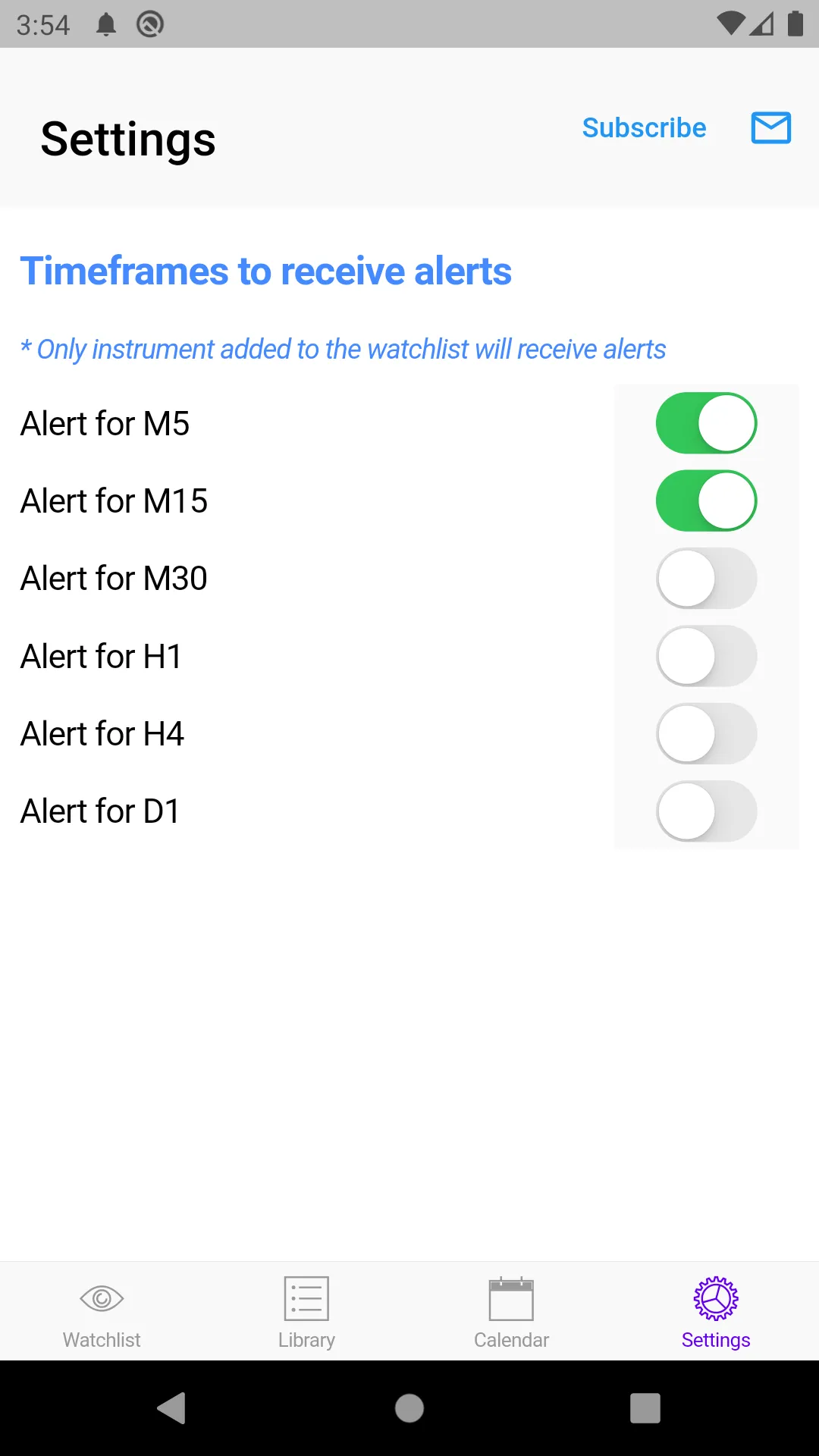Viewport: 819px width, 1456px height.
Task: Switch on Alert for D1
Action: coord(706,811)
